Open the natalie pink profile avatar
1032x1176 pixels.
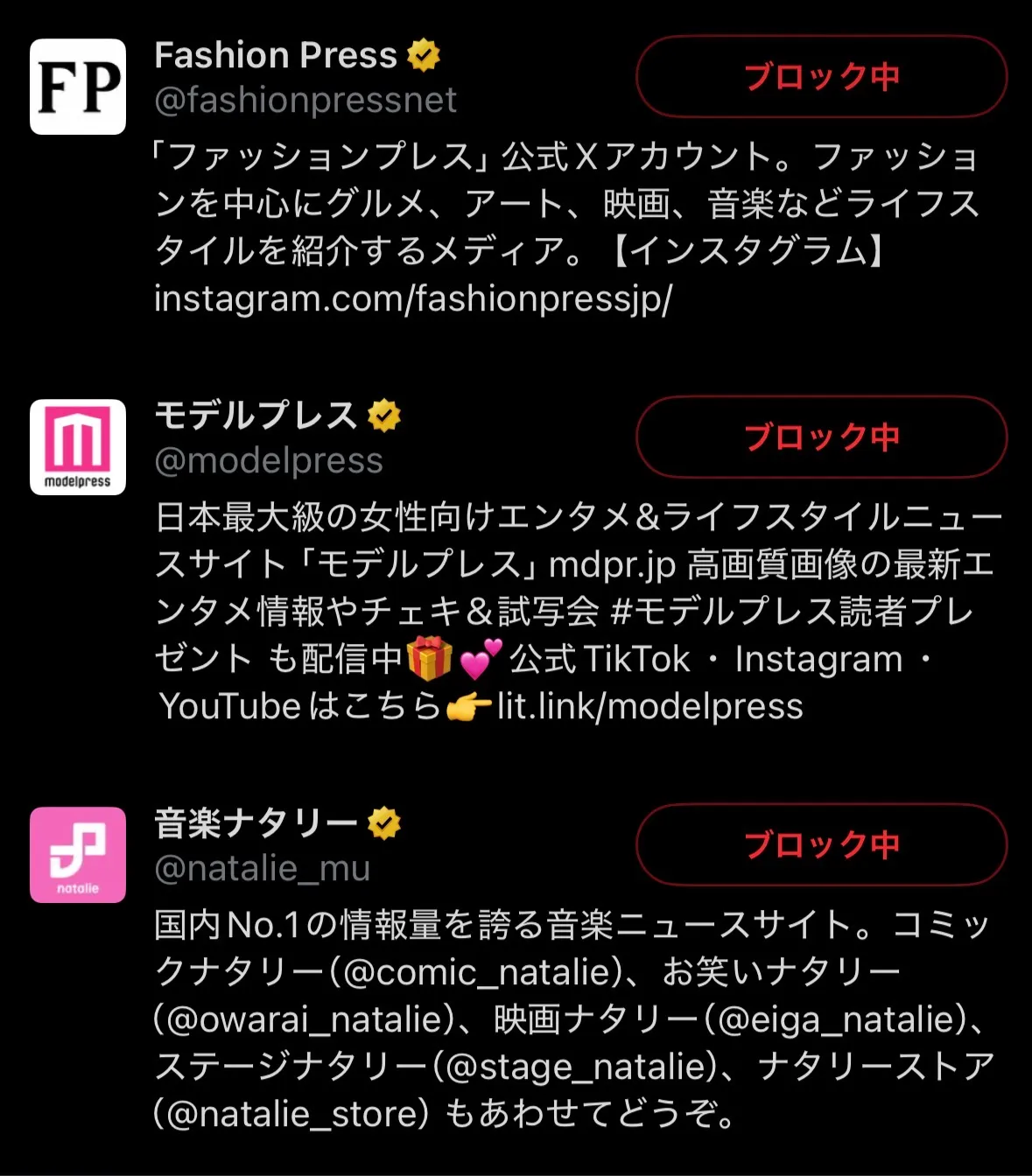pyautogui.click(x=78, y=855)
